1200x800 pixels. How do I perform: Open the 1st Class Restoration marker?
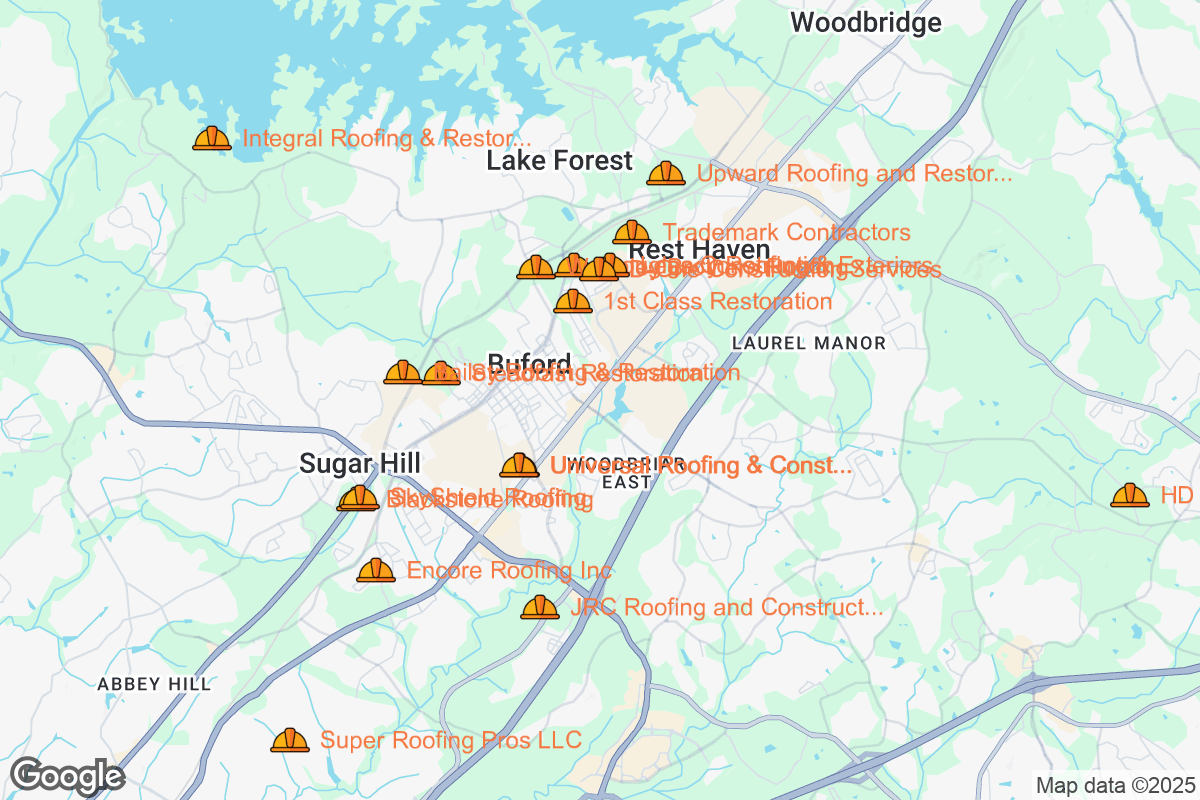coord(573,301)
